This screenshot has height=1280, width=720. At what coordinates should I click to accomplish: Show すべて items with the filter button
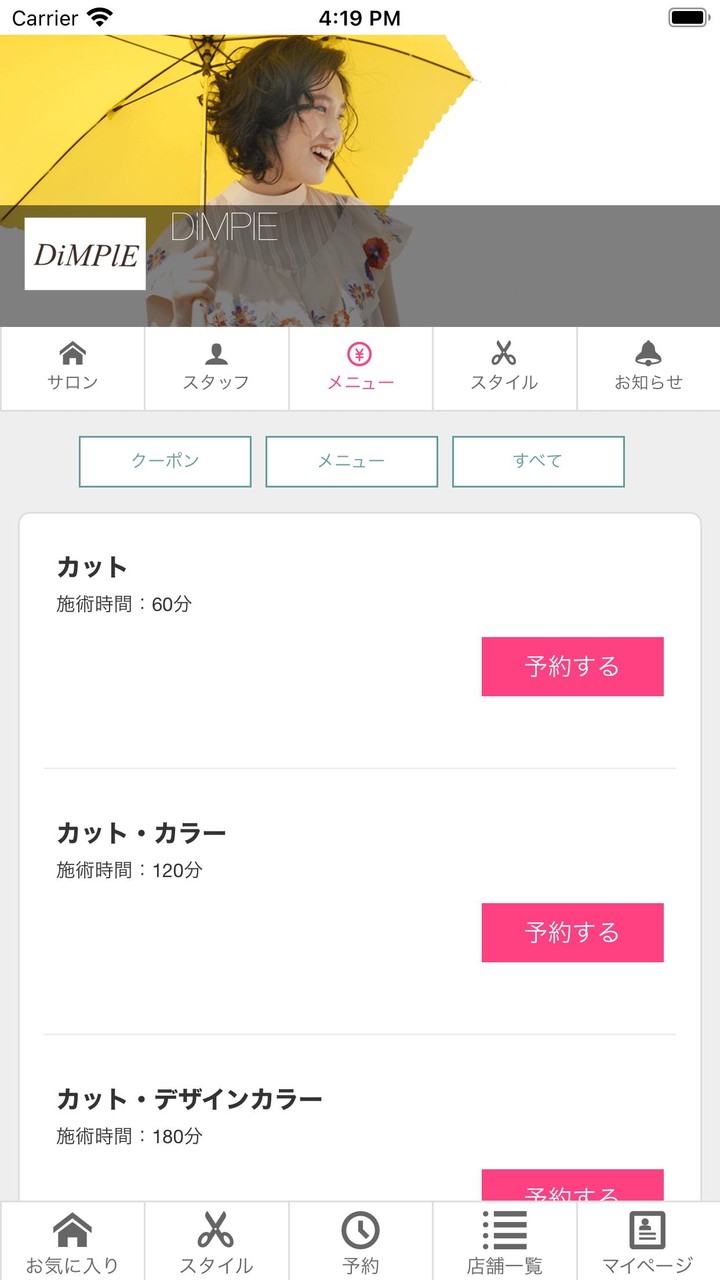point(538,461)
